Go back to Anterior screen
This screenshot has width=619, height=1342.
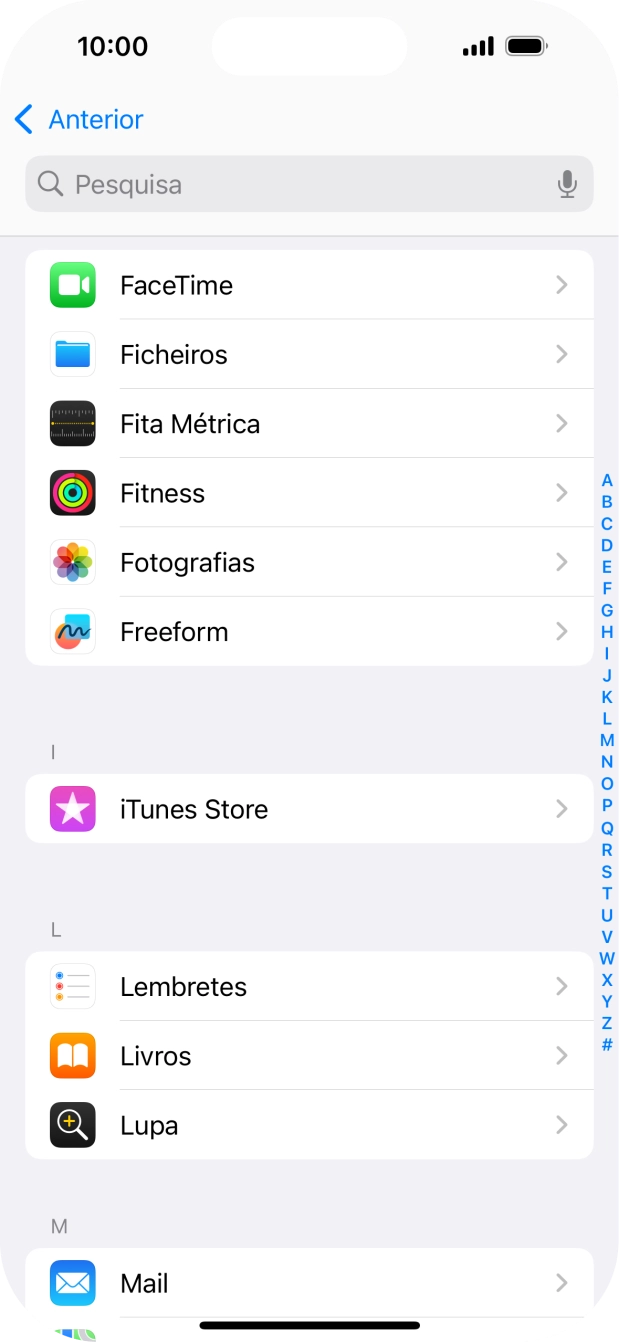[79, 120]
